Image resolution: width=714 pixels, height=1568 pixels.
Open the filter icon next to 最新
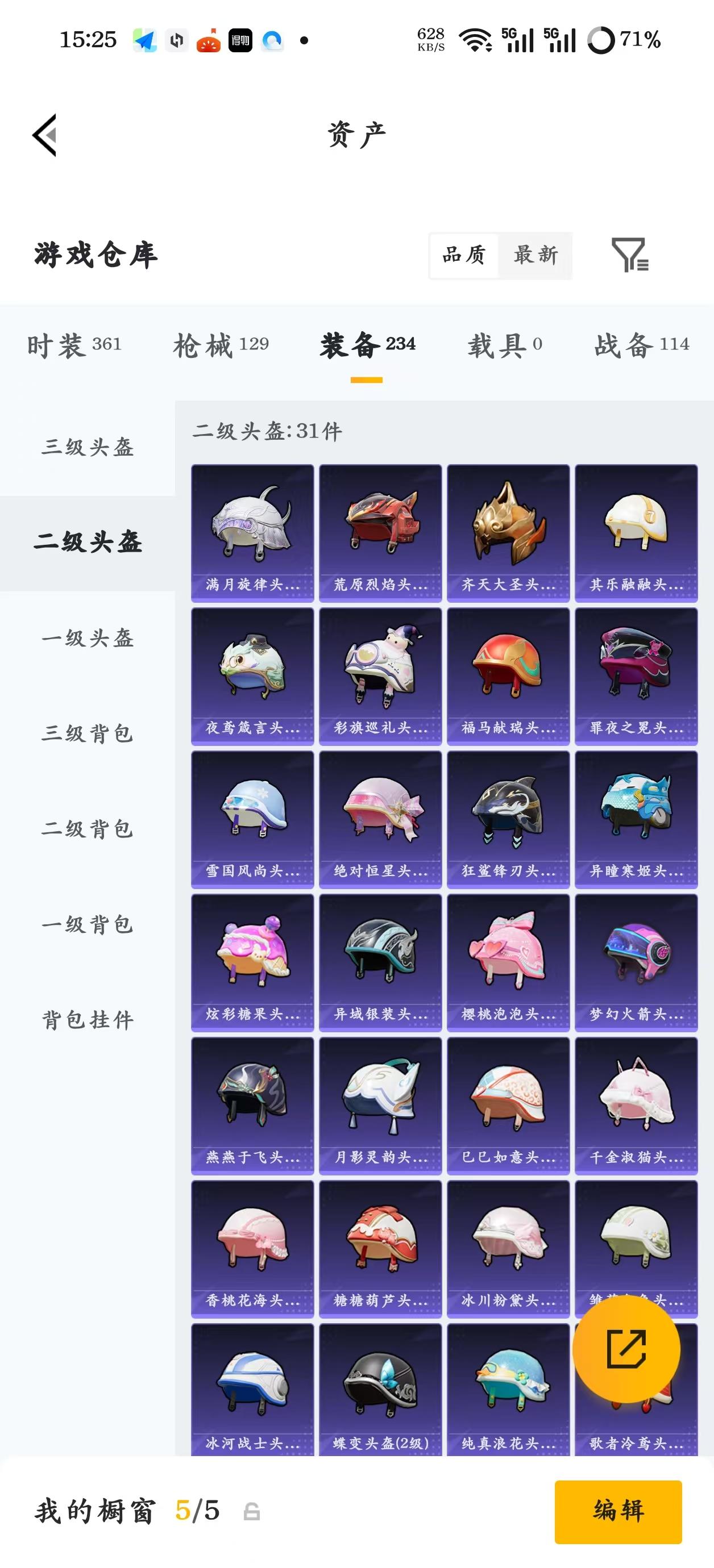[x=630, y=255]
